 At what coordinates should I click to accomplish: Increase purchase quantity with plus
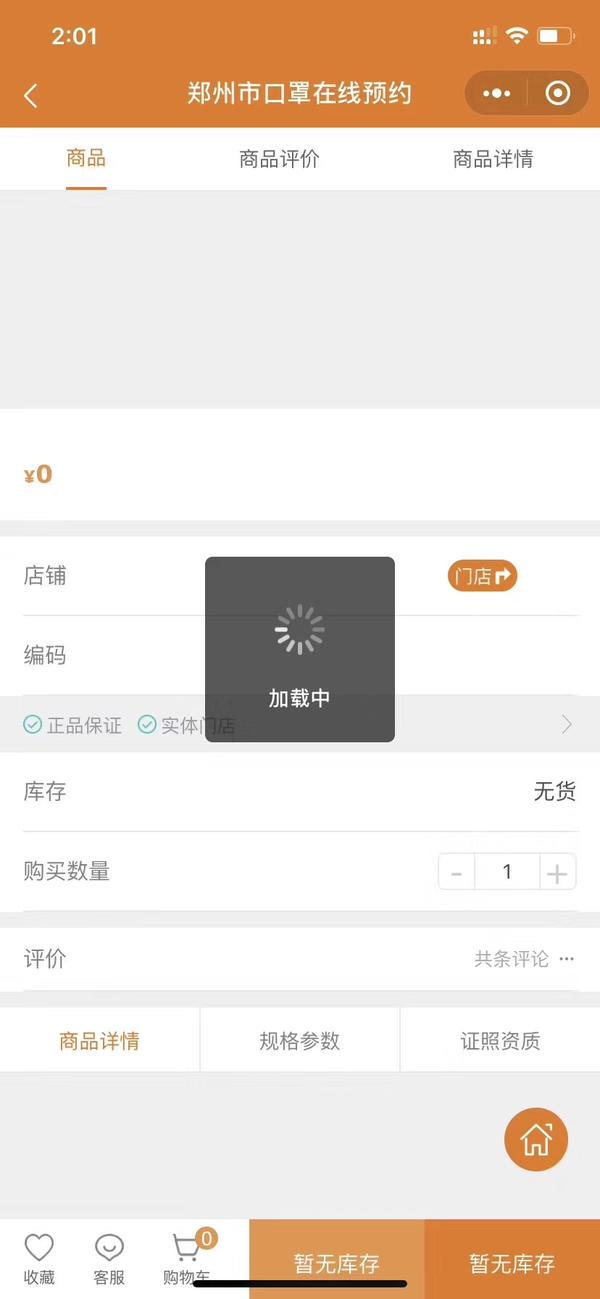coord(557,873)
